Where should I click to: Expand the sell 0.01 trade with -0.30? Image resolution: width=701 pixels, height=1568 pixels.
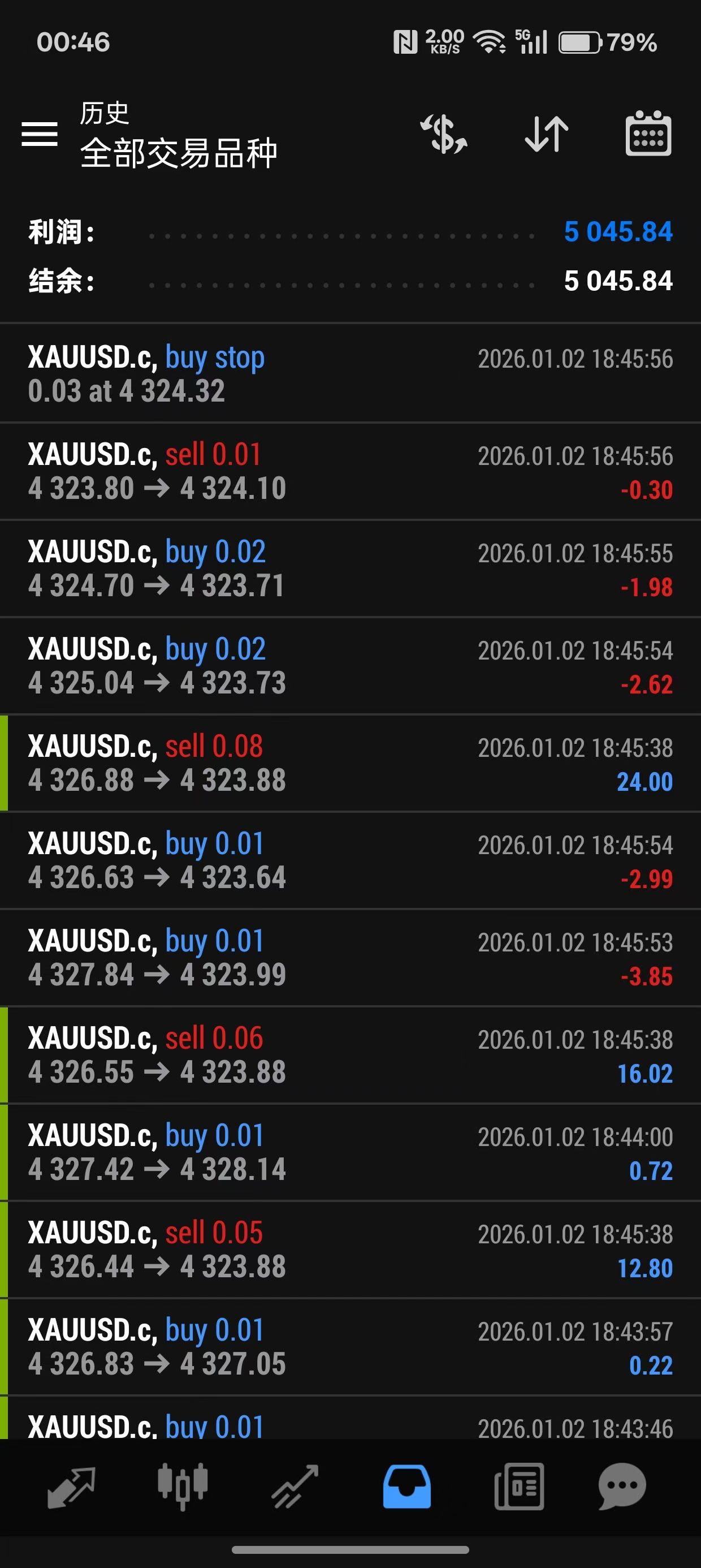coord(350,471)
